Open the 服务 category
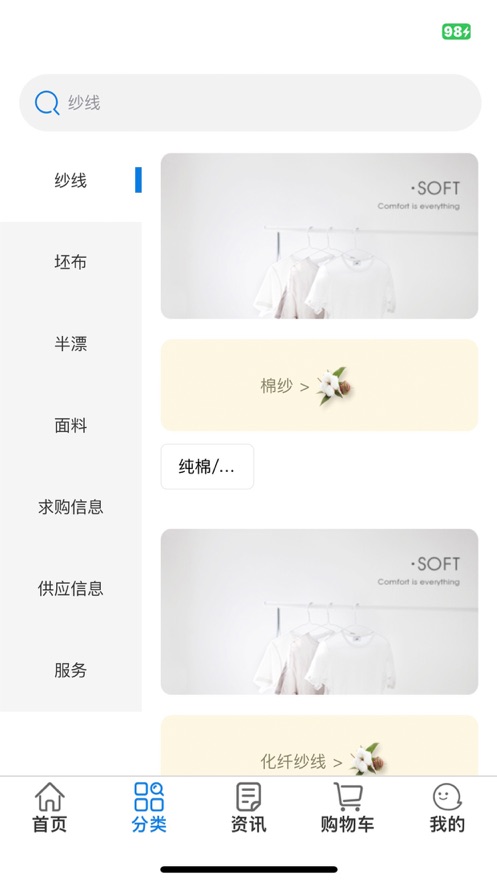 pyautogui.click(x=71, y=670)
